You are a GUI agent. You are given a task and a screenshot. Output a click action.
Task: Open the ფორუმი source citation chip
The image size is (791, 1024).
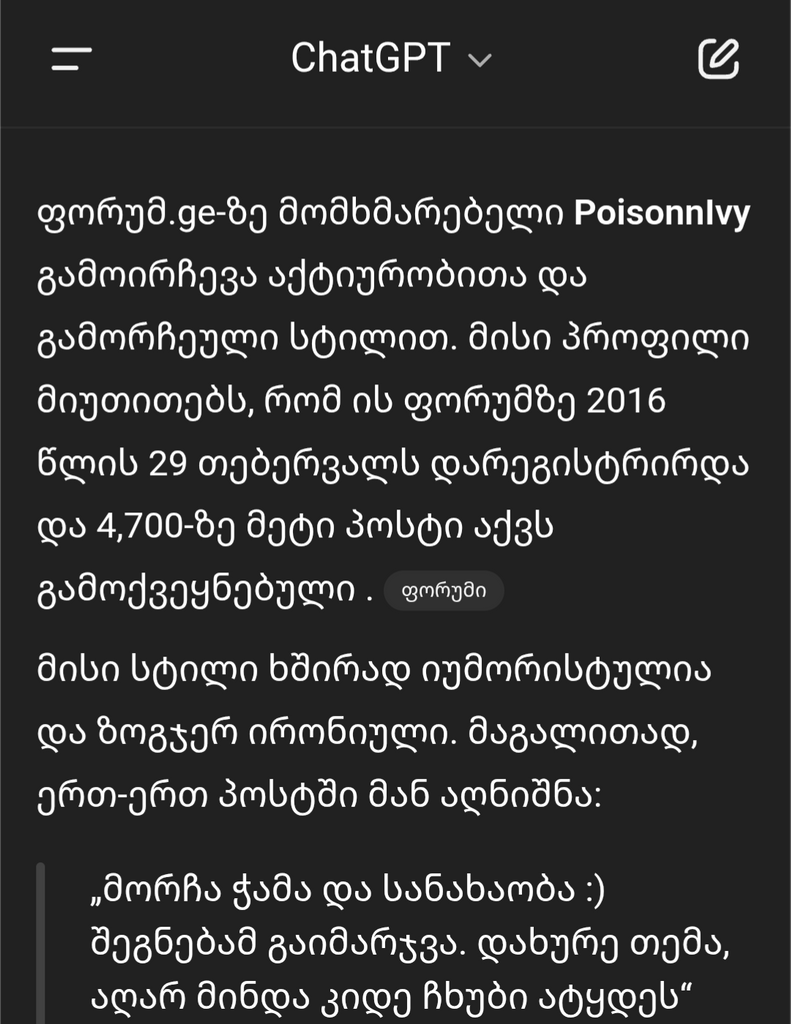[x=443, y=591]
